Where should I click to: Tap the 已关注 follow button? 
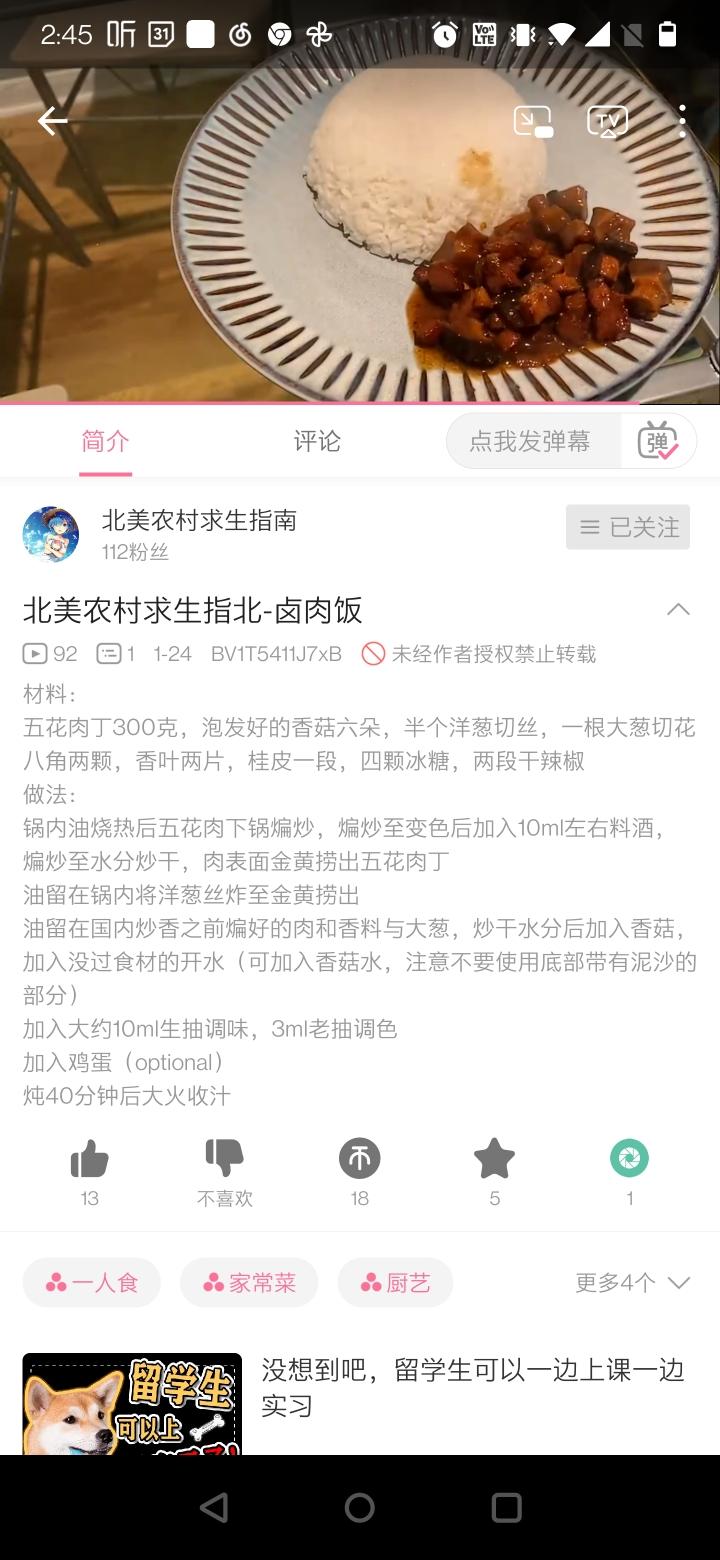coord(628,527)
